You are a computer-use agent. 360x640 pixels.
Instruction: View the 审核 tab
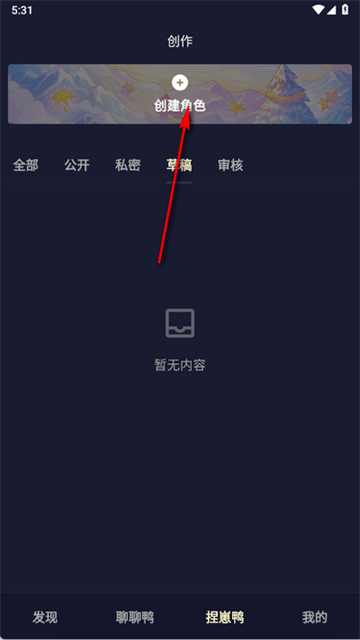[x=231, y=165]
